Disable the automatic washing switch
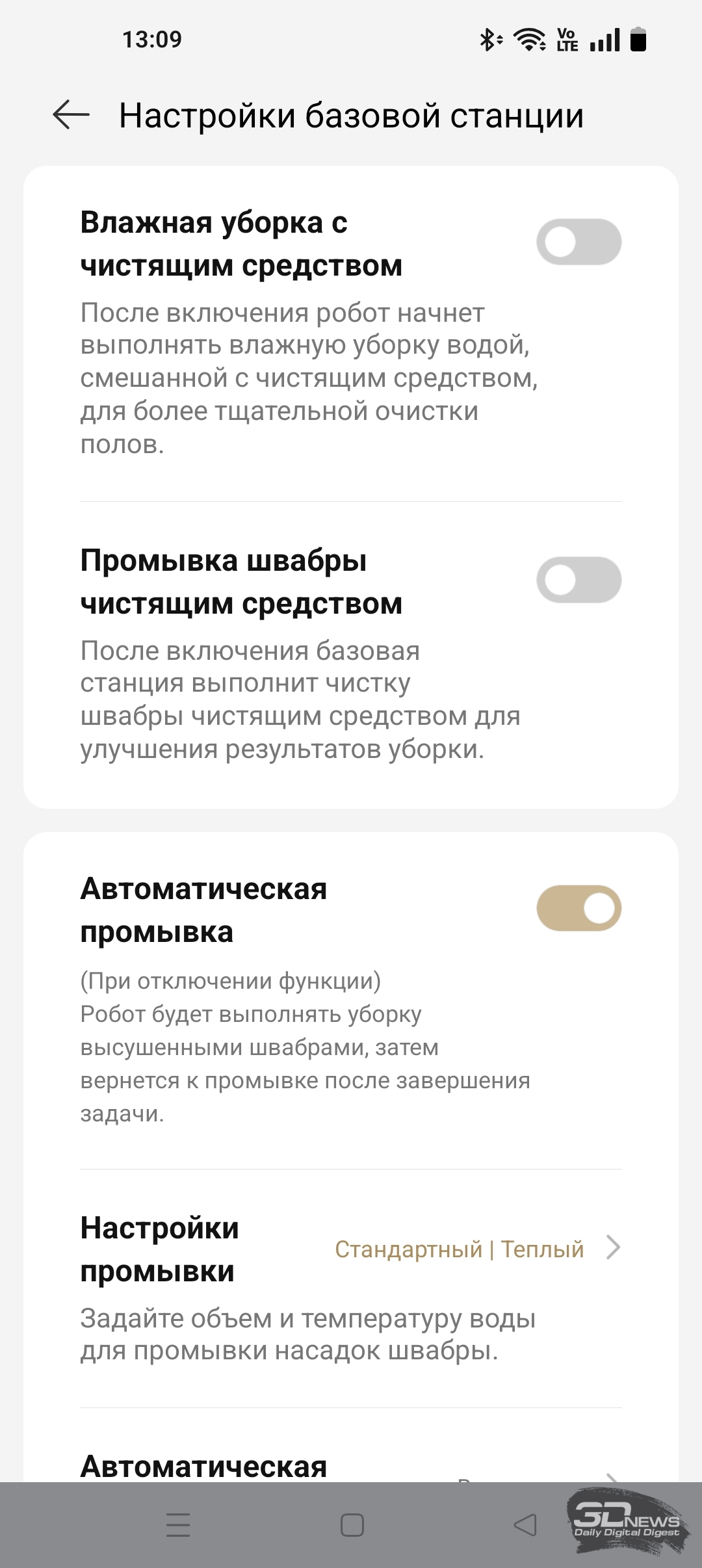 point(578,908)
